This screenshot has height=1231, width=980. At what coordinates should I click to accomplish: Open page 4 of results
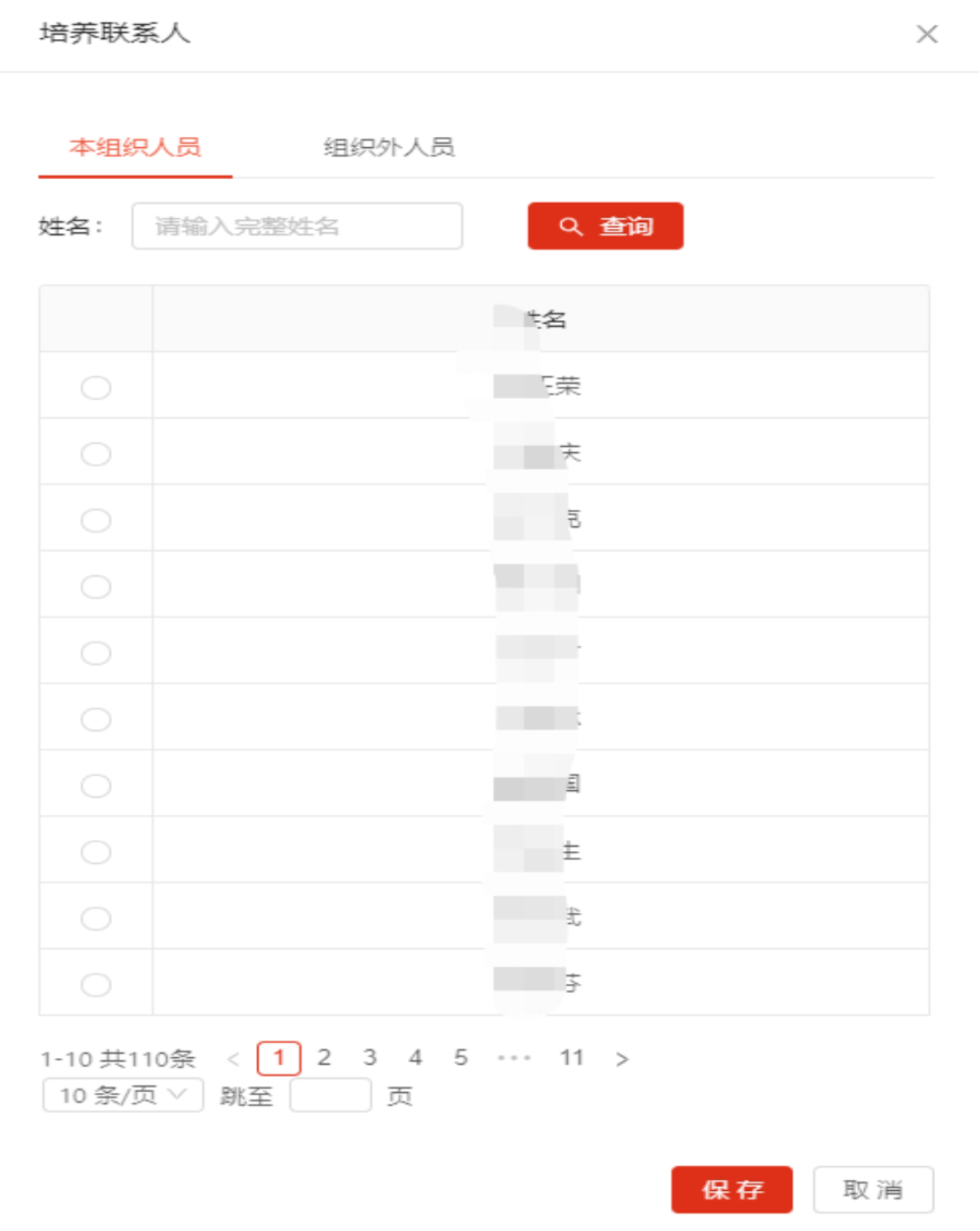[415, 1057]
